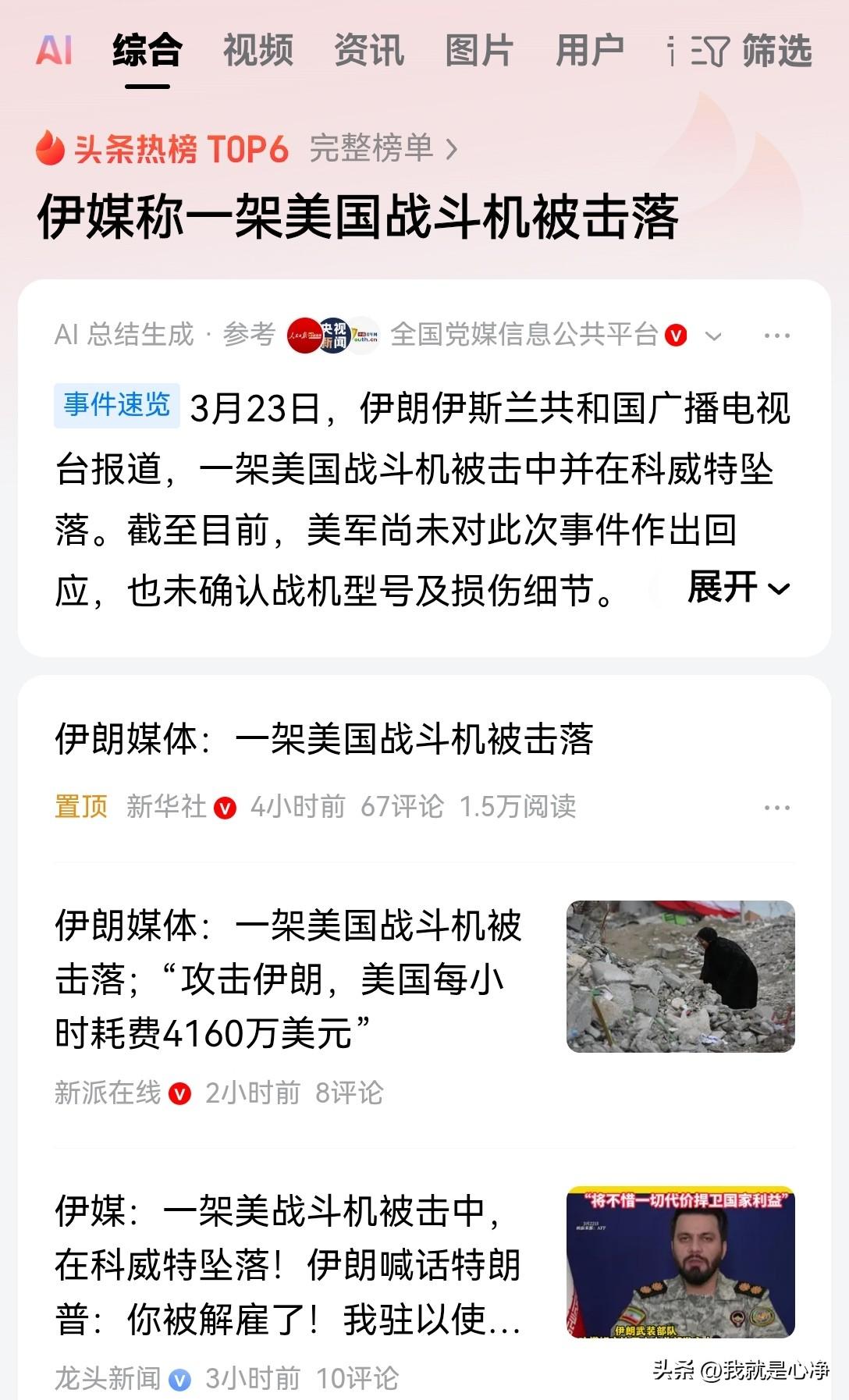Image resolution: width=849 pixels, height=1400 pixels.
Task: Switch to the 图片 tab
Action: click(479, 52)
